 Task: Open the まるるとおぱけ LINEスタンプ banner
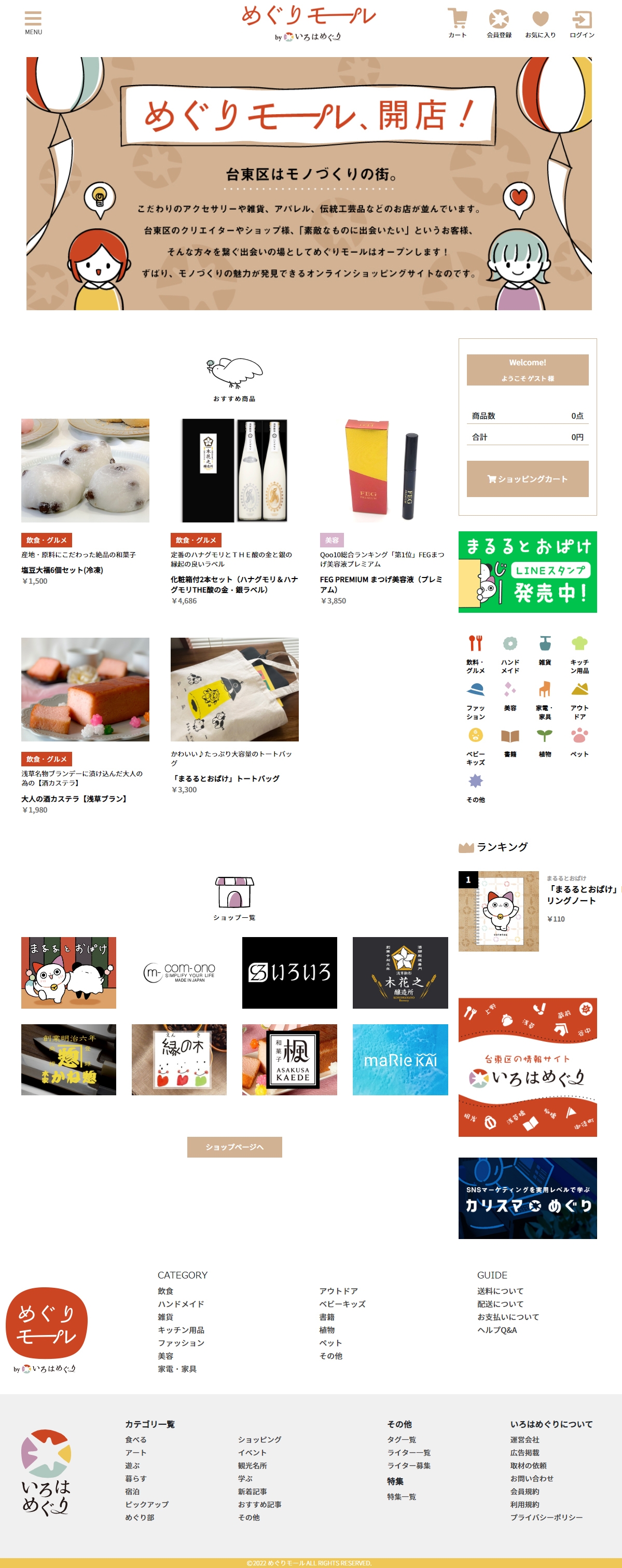click(x=527, y=572)
